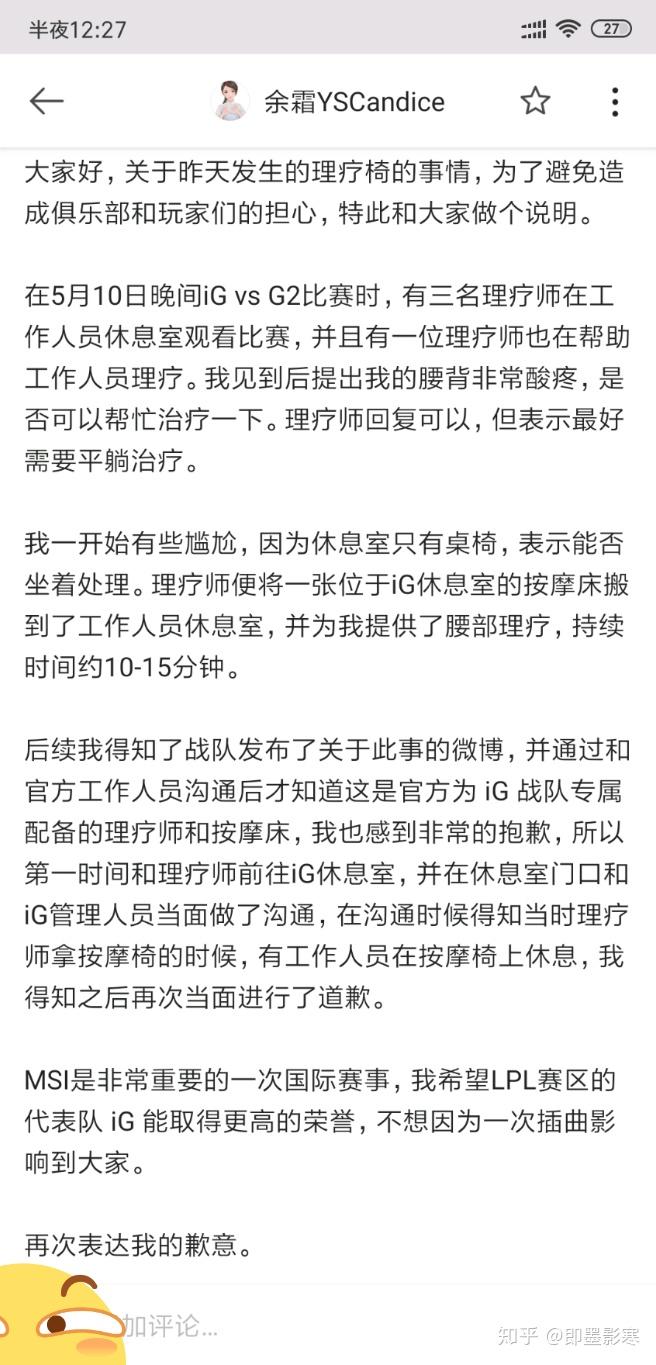Go back using the top-left arrow
The height and width of the screenshot is (1365, 656).
(47, 101)
